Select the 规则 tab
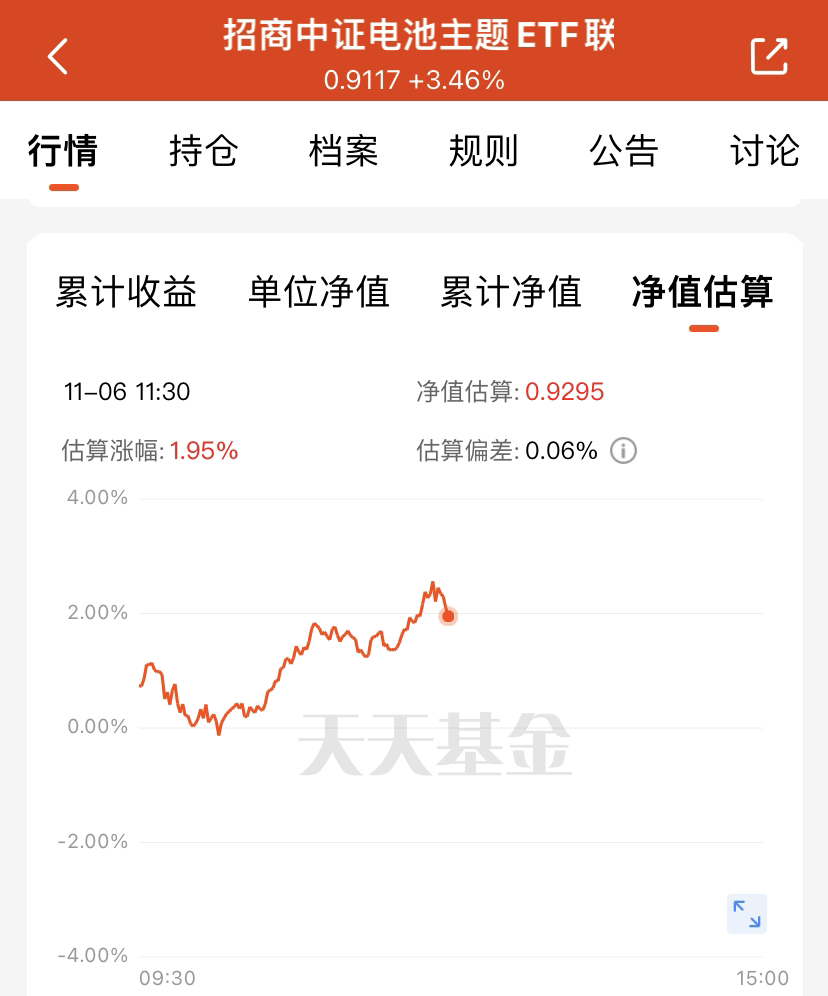 click(484, 151)
